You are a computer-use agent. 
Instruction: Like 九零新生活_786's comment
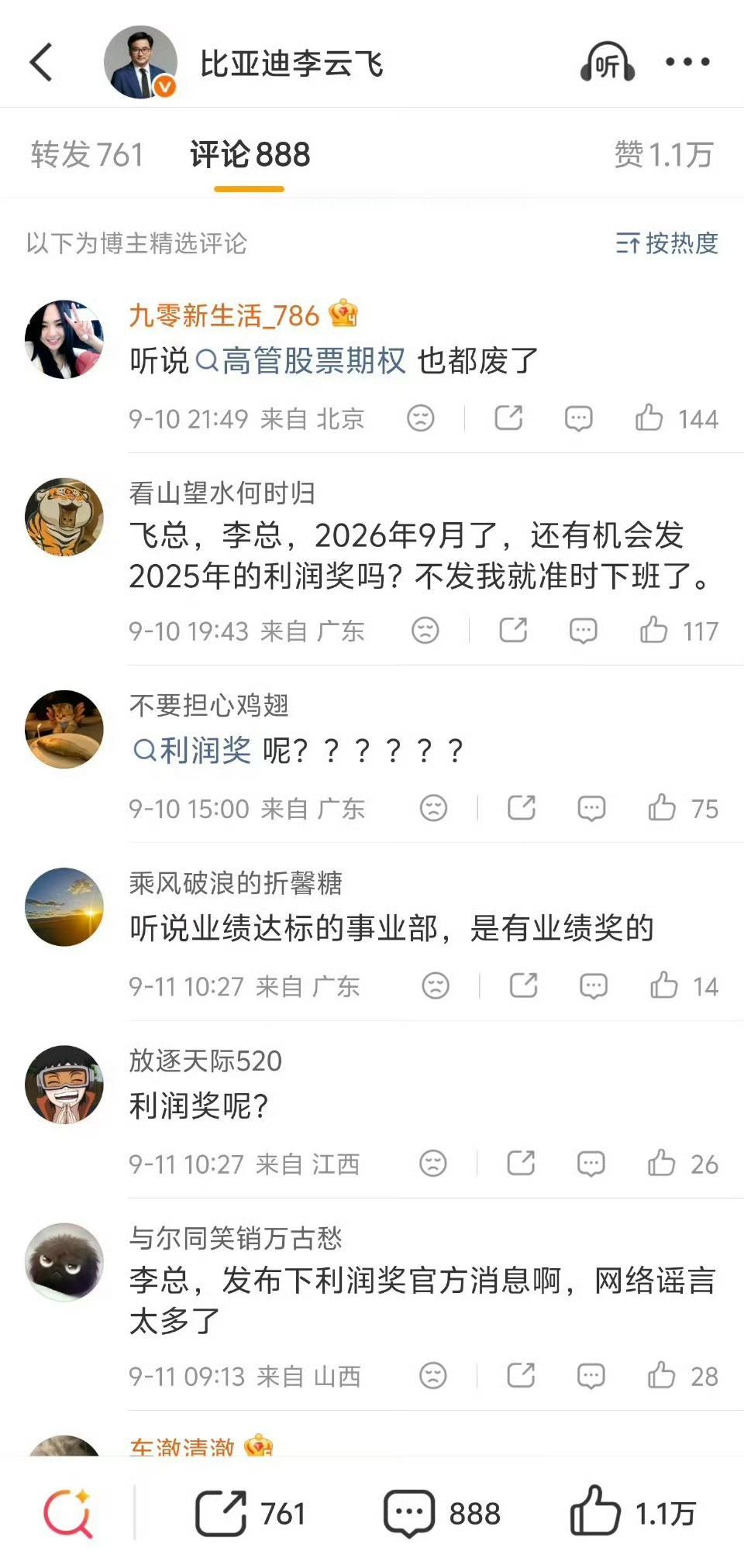[677, 418]
